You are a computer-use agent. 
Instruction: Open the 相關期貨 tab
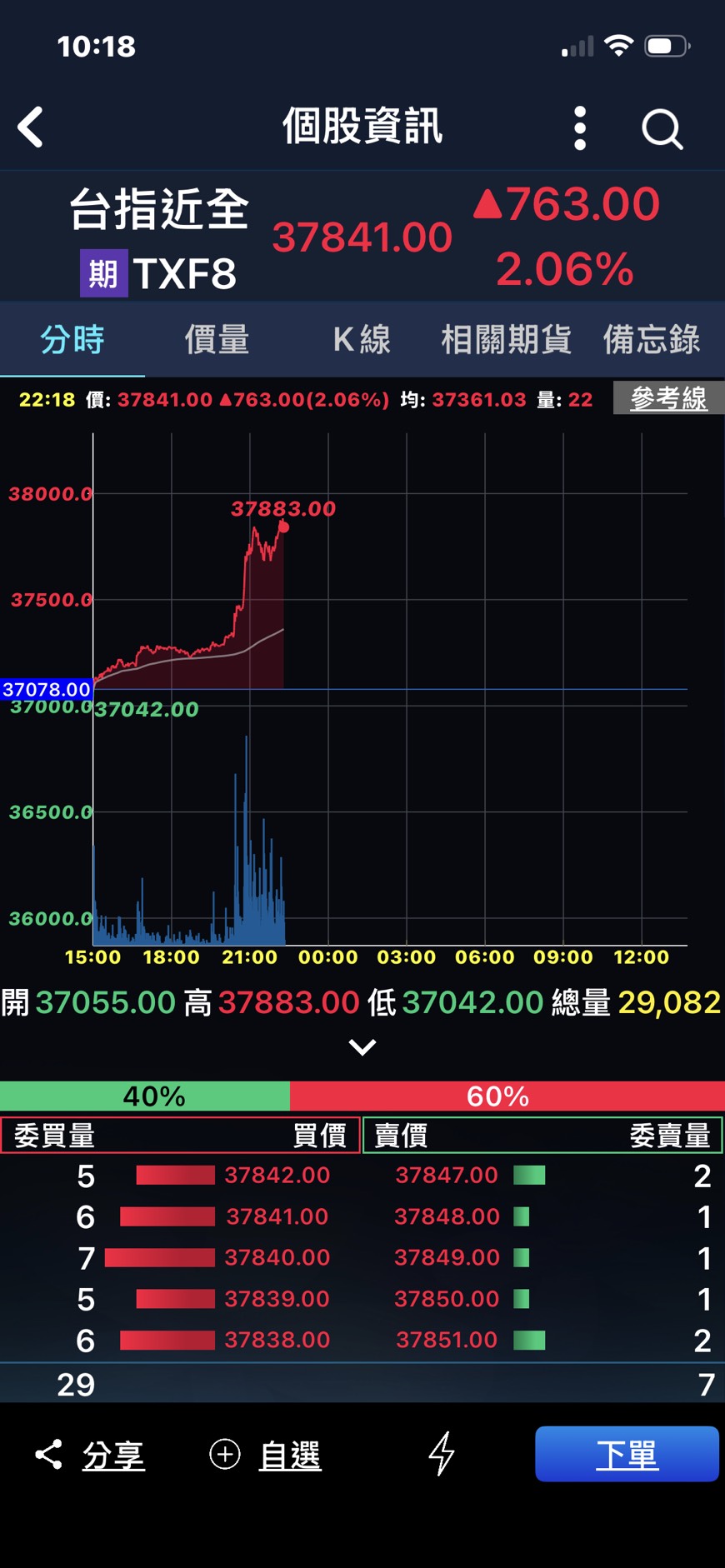point(506,340)
